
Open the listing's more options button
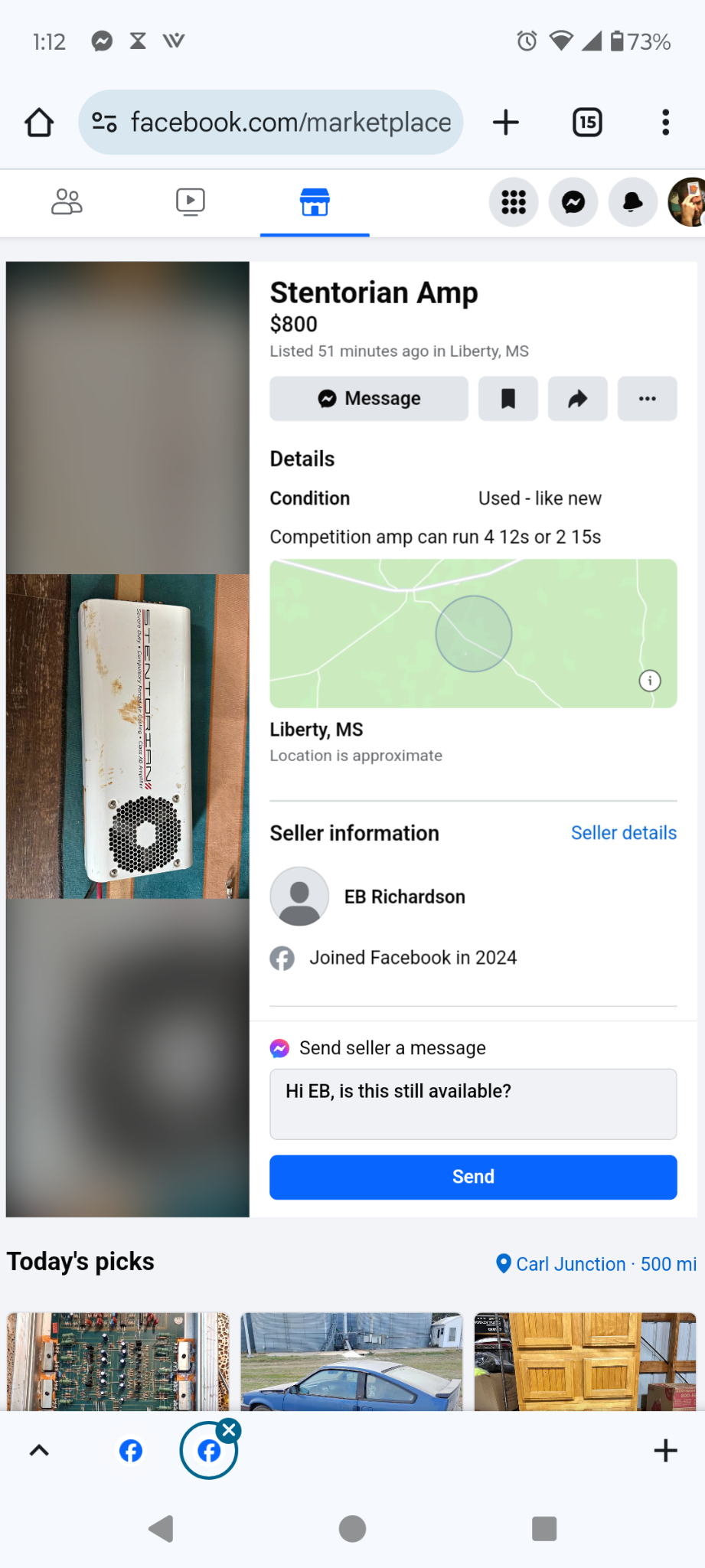coord(648,398)
